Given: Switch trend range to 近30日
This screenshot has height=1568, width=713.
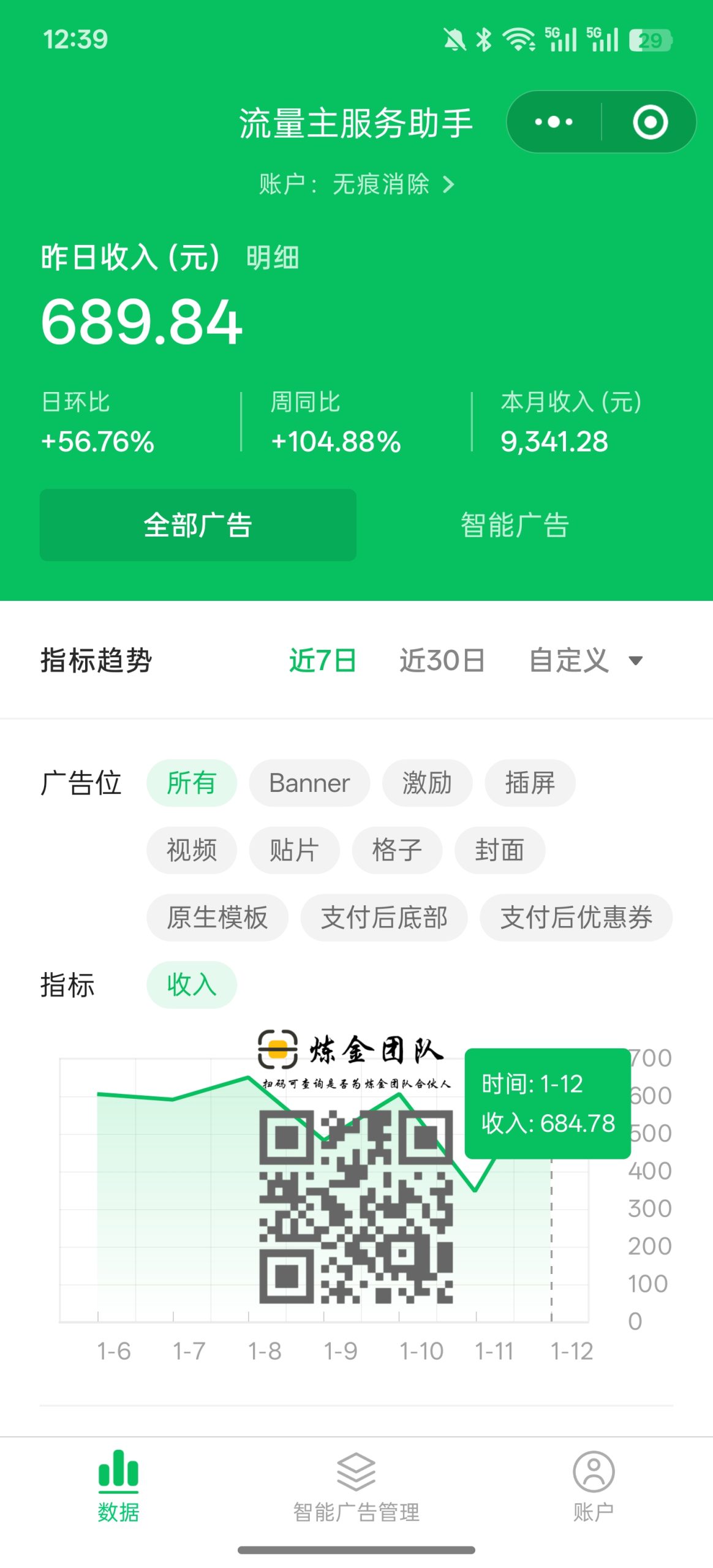Looking at the screenshot, I should point(442,660).
